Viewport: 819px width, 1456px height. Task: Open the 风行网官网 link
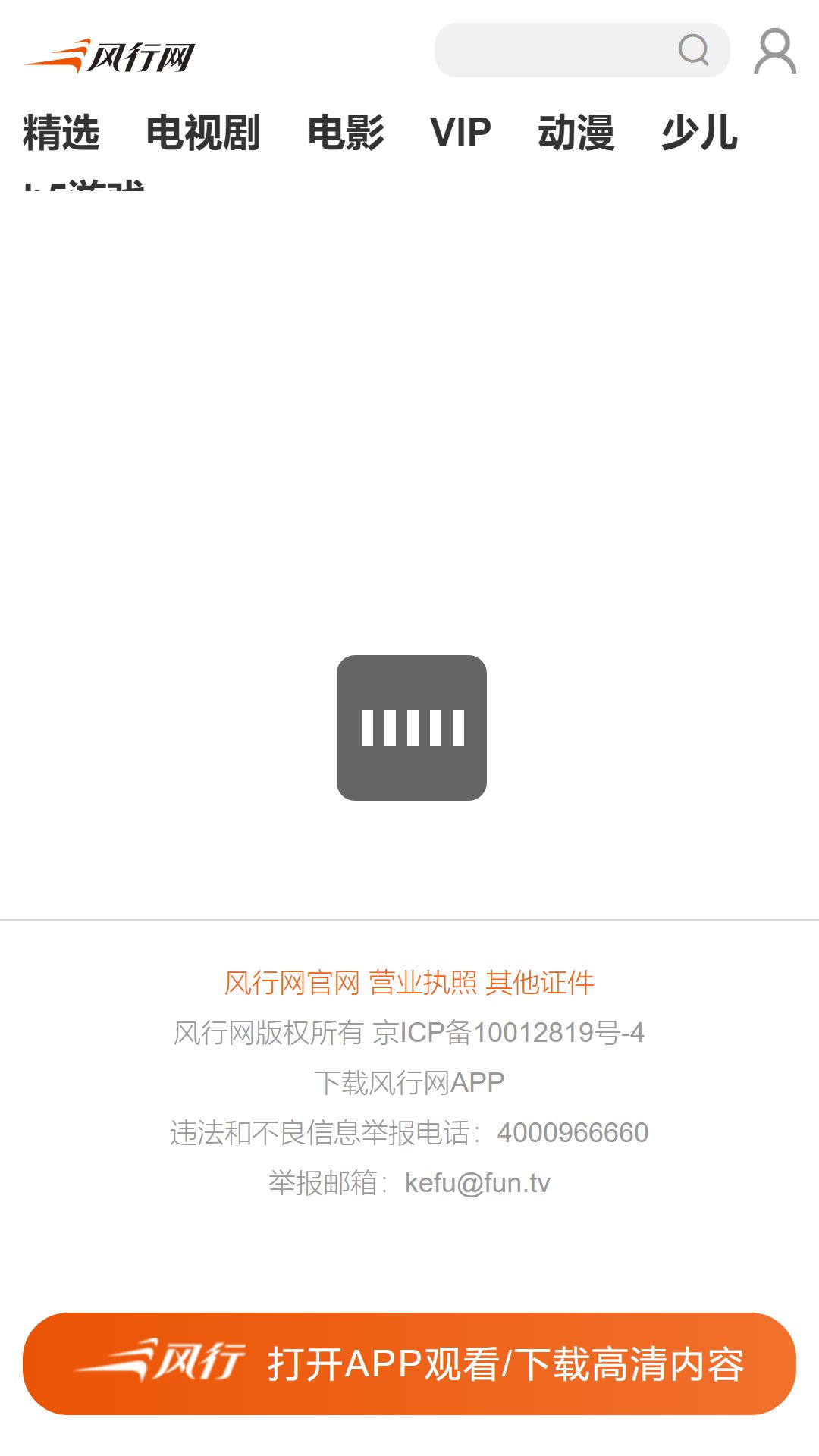coord(292,983)
